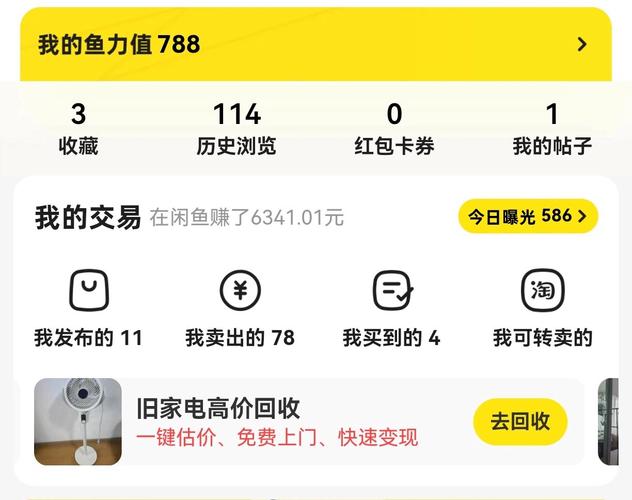
Task: Open 我的帖子 posts
Action: 552,130
